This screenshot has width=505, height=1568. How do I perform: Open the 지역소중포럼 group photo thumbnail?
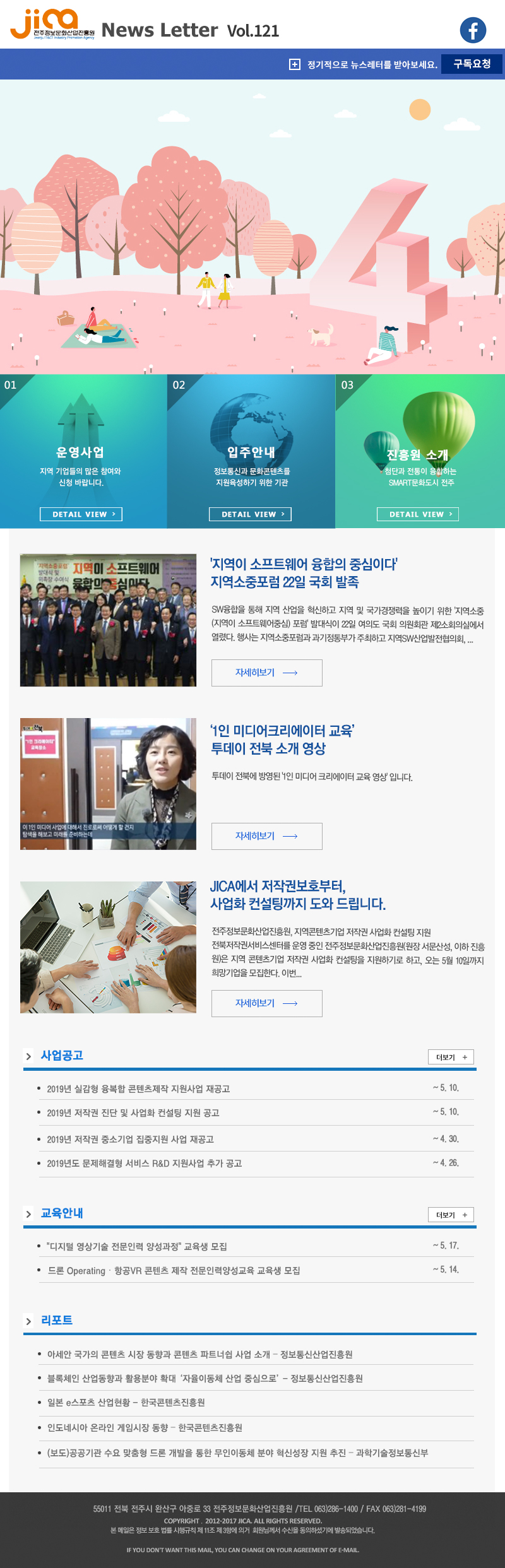108,620
